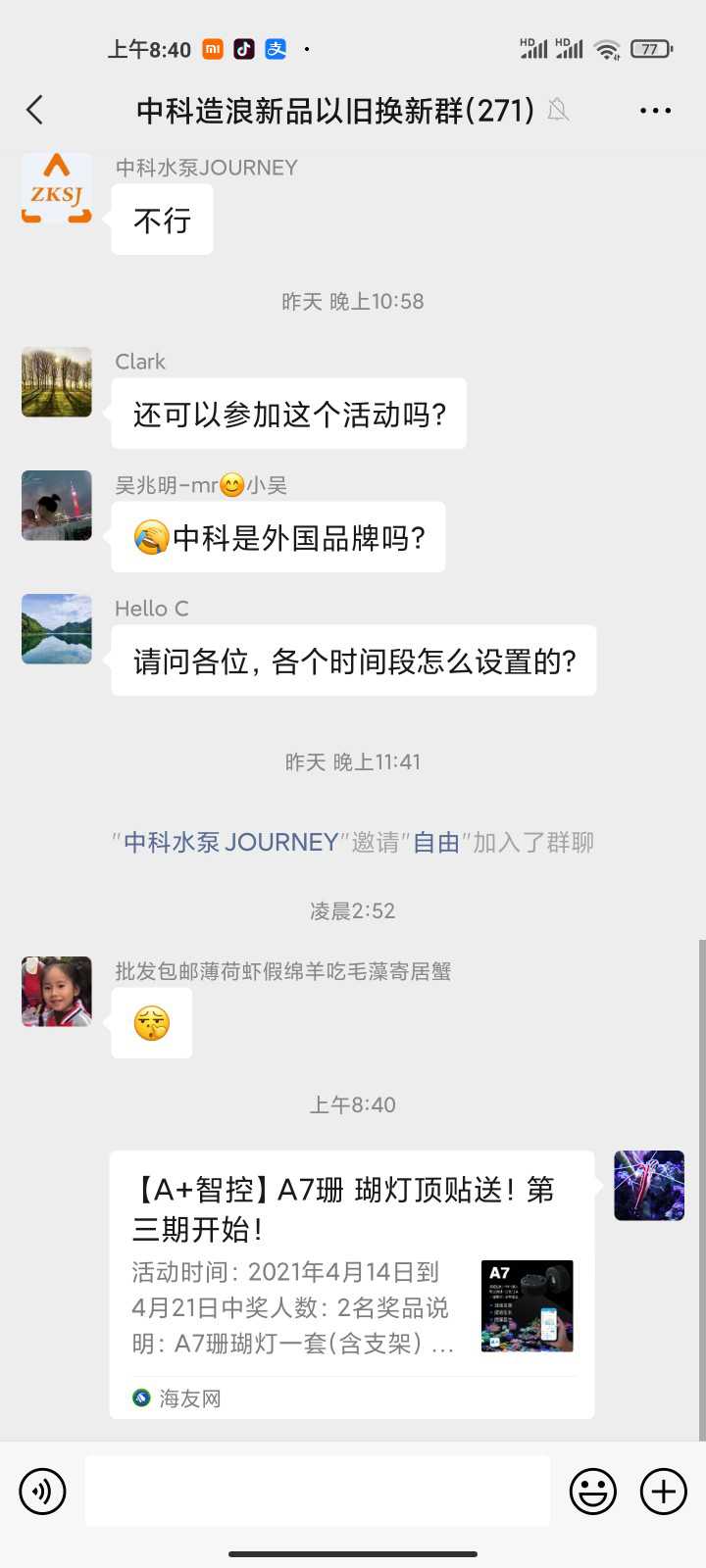Image resolution: width=706 pixels, height=1568 pixels.
Task: Open the plus attachments menu
Action: 664,1492
